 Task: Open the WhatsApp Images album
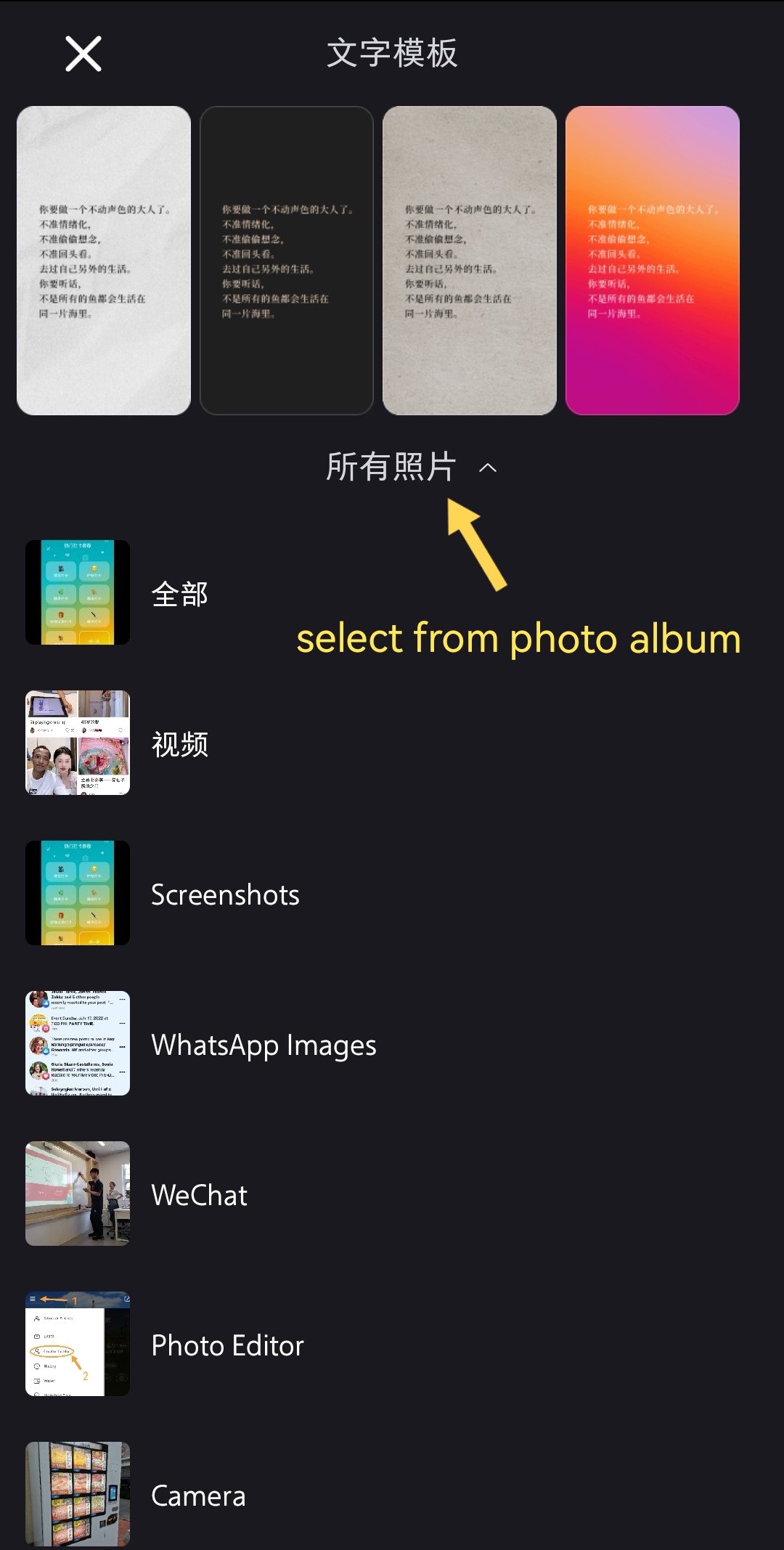click(392, 1043)
